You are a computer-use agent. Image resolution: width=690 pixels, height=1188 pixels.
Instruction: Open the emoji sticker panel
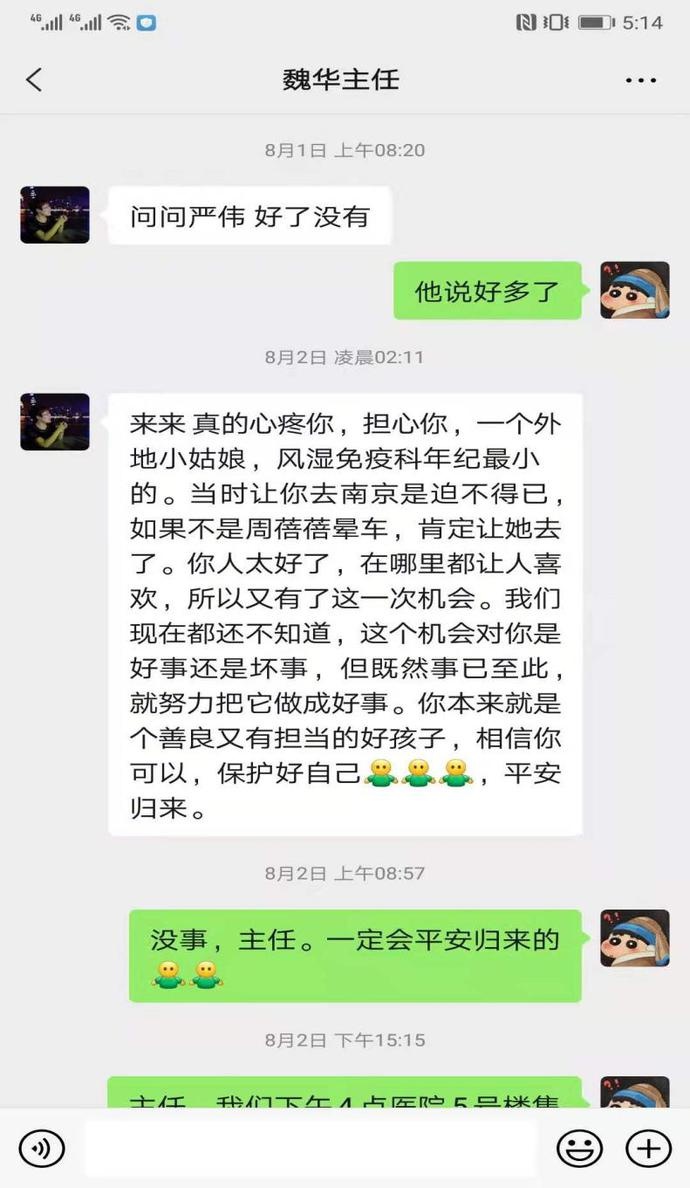[x=580, y=1148]
